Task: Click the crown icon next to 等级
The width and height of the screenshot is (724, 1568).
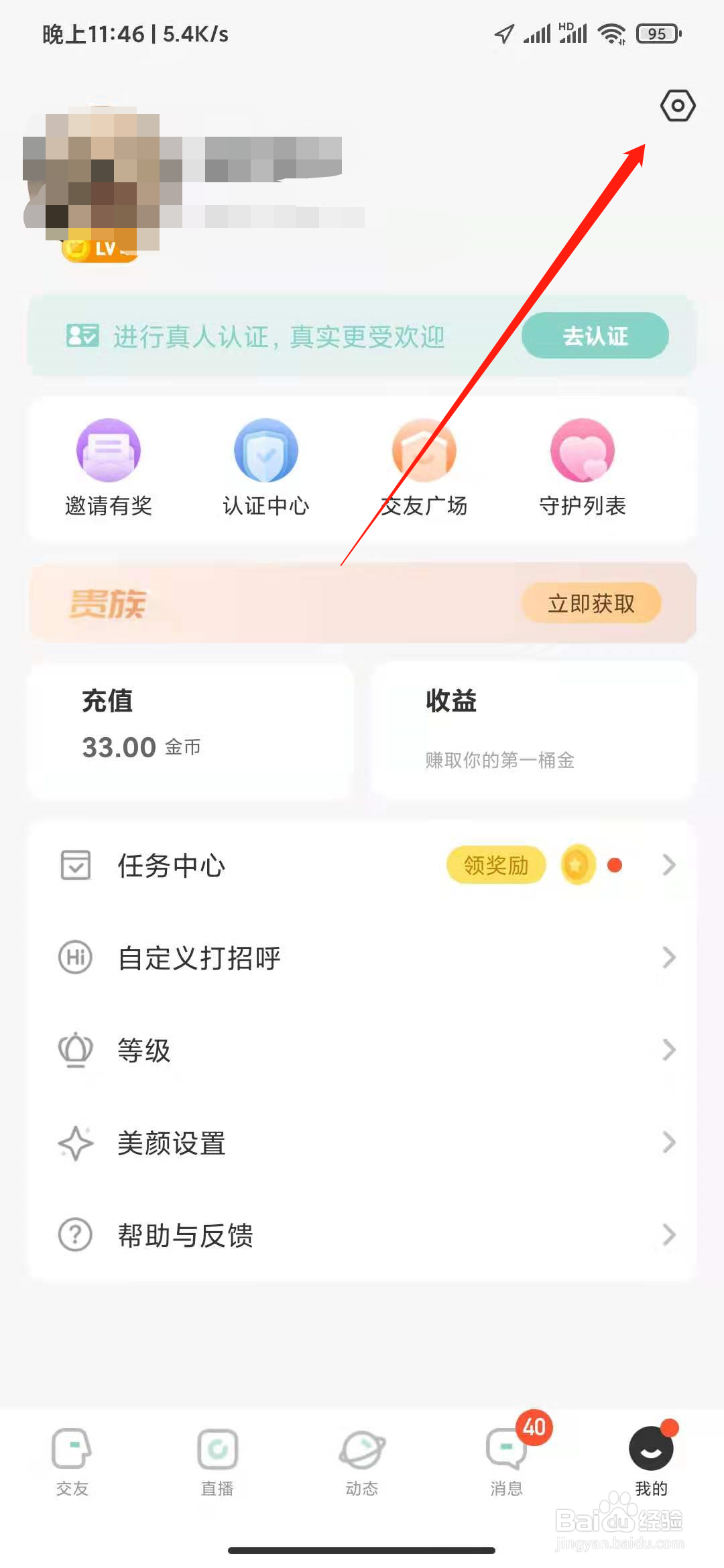Action: coord(74,1050)
